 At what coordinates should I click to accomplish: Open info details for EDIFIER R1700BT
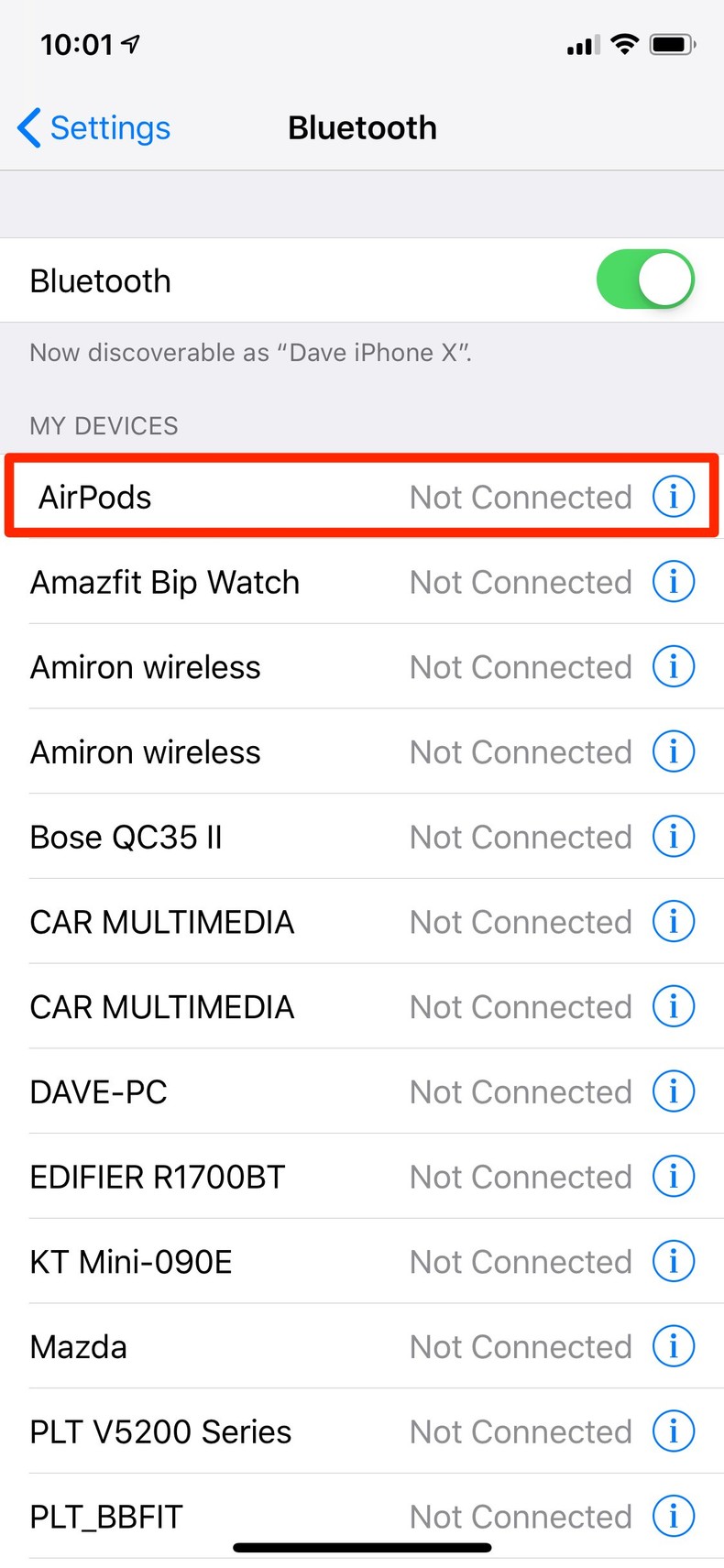(674, 1176)
